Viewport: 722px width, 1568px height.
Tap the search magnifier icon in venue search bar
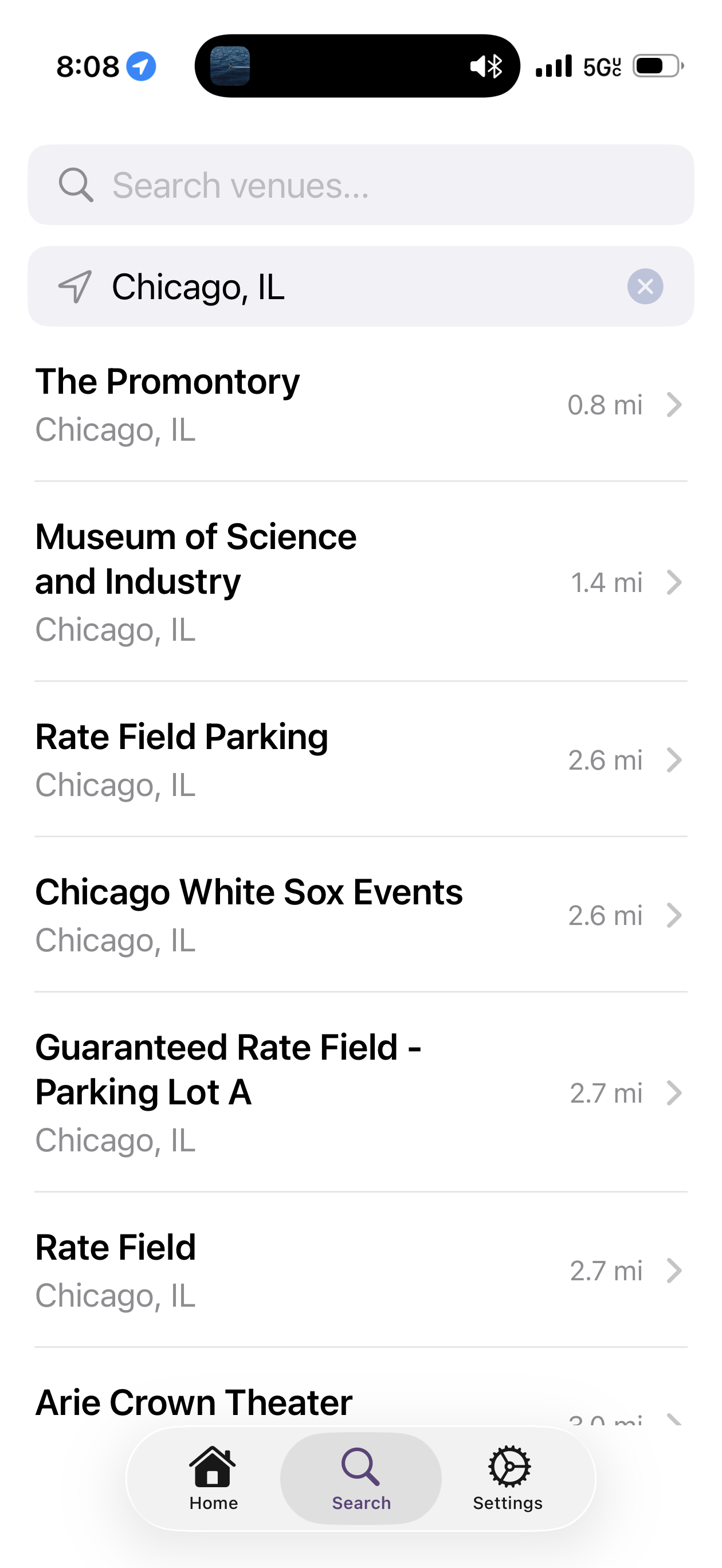click(75, 185)
